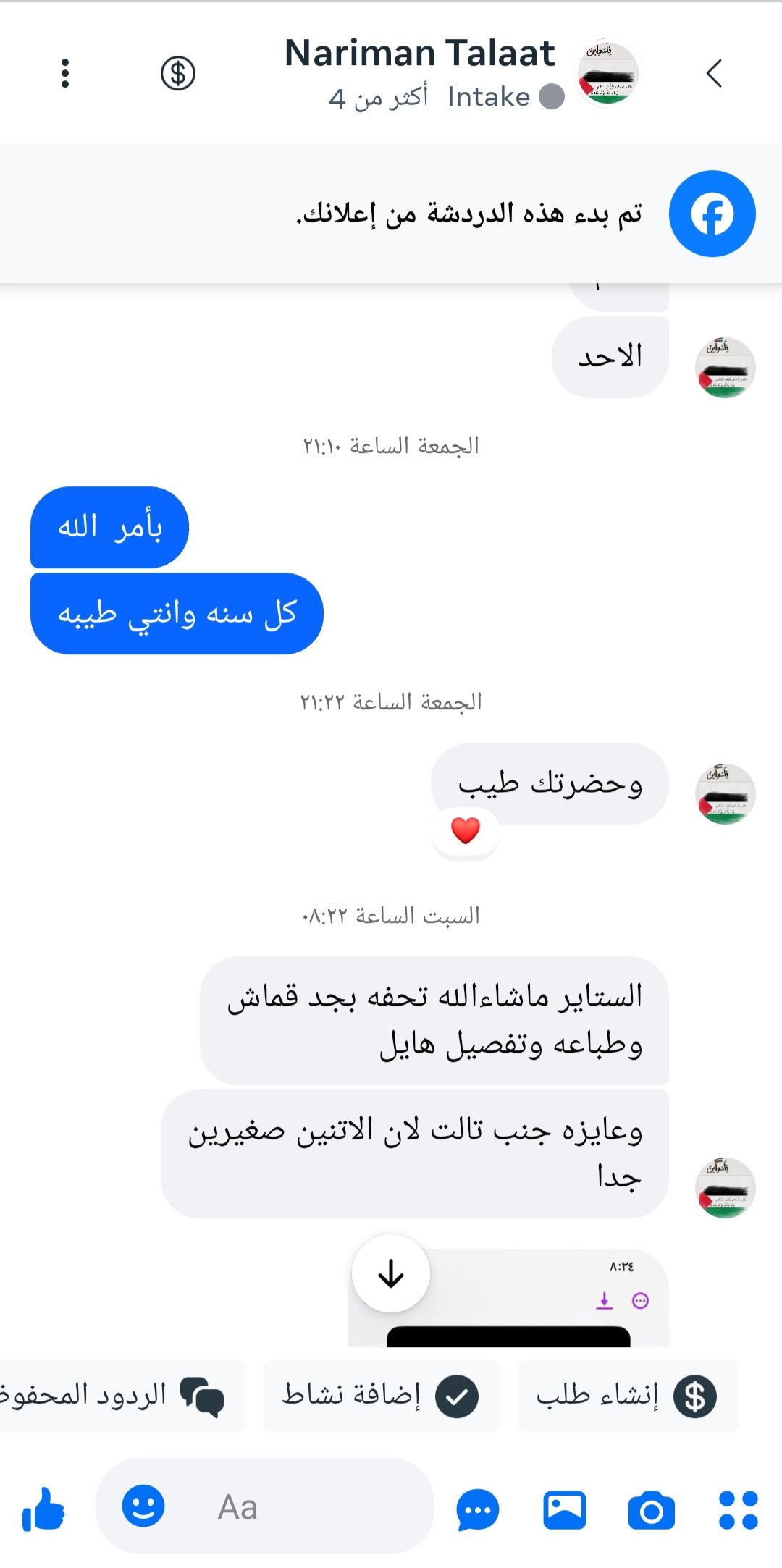Go back from Nariman Talaat's chat

714,73
